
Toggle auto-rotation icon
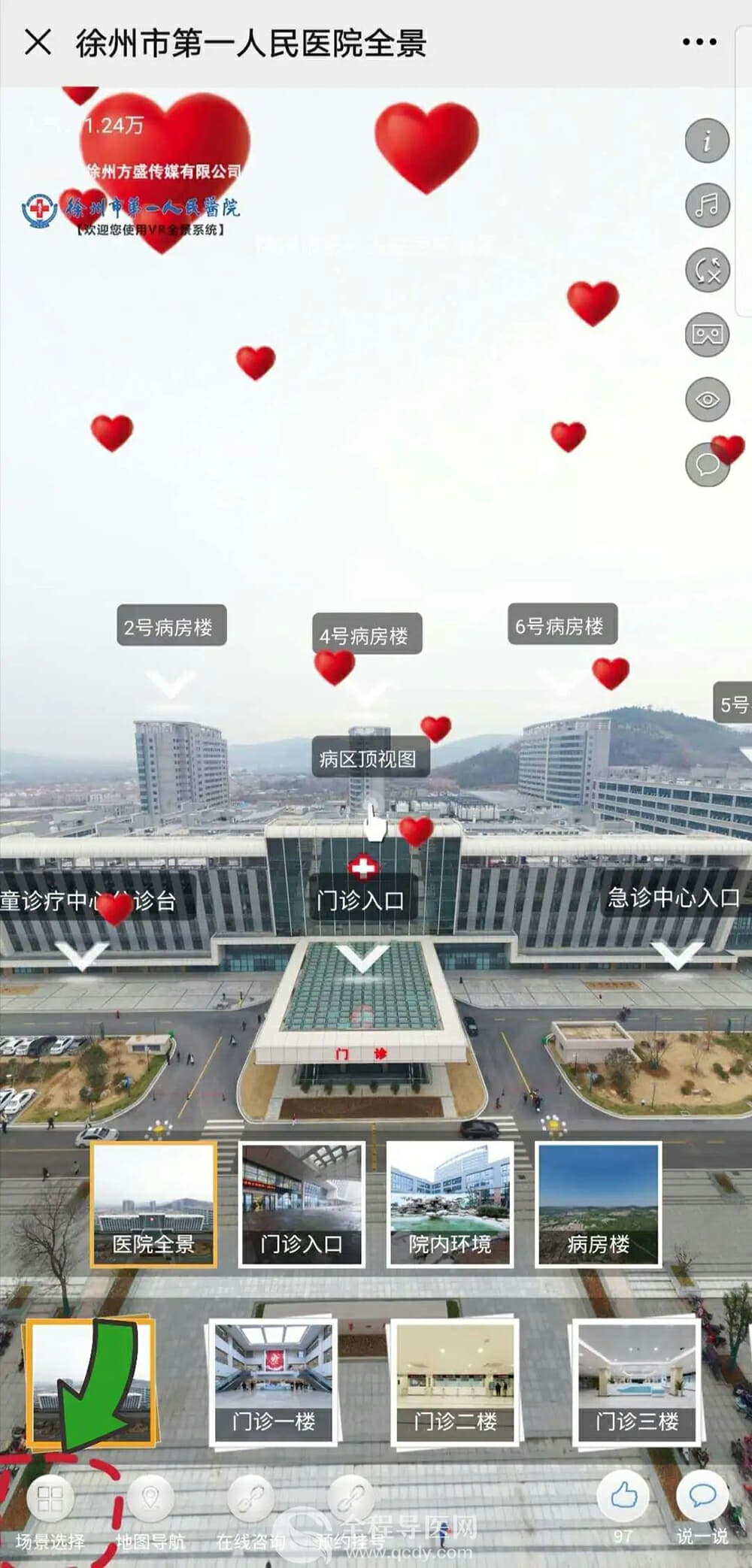tap(707, 270)
